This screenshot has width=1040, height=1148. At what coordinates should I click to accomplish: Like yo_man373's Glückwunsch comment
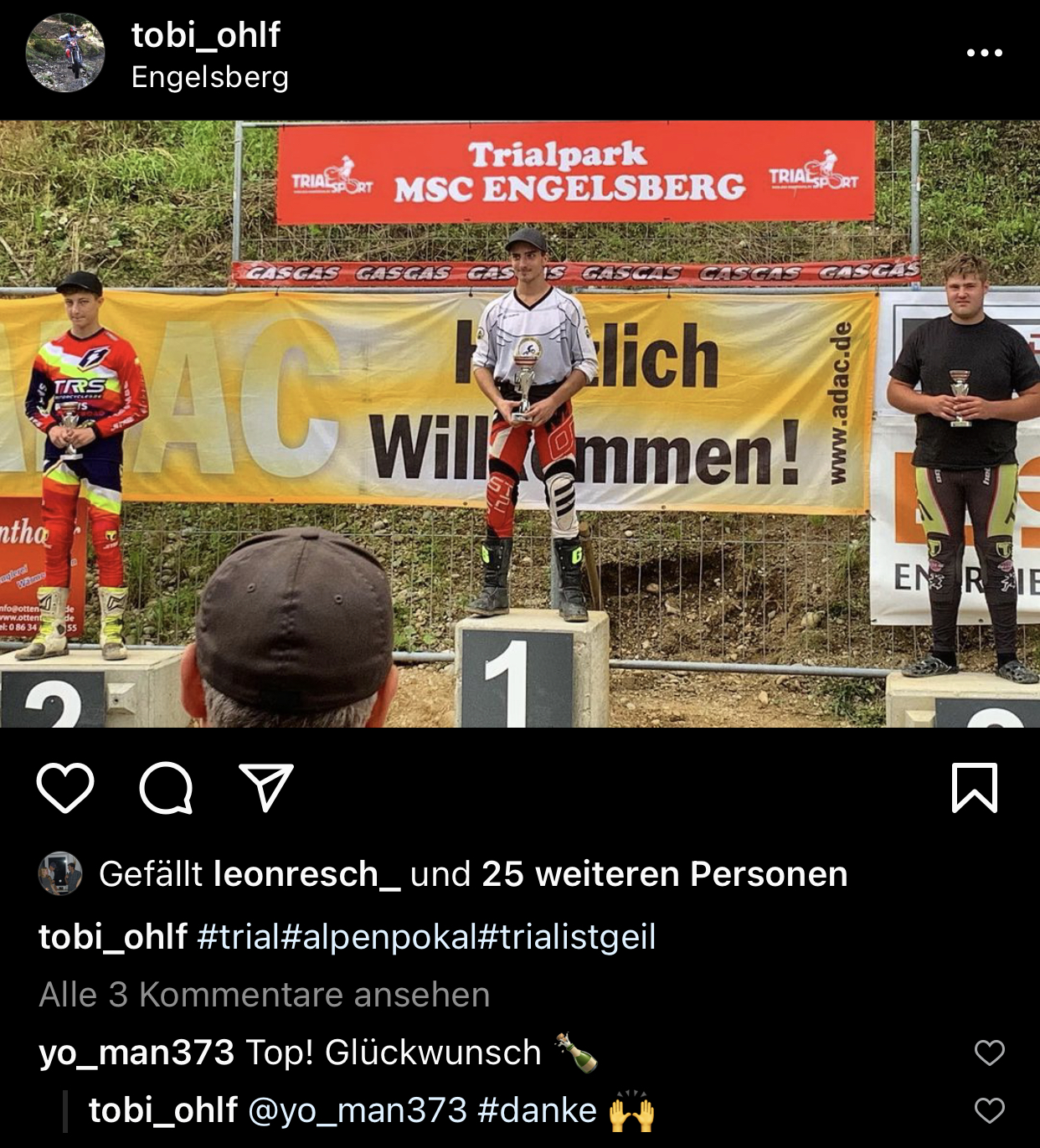click(x=989, y=1053)
